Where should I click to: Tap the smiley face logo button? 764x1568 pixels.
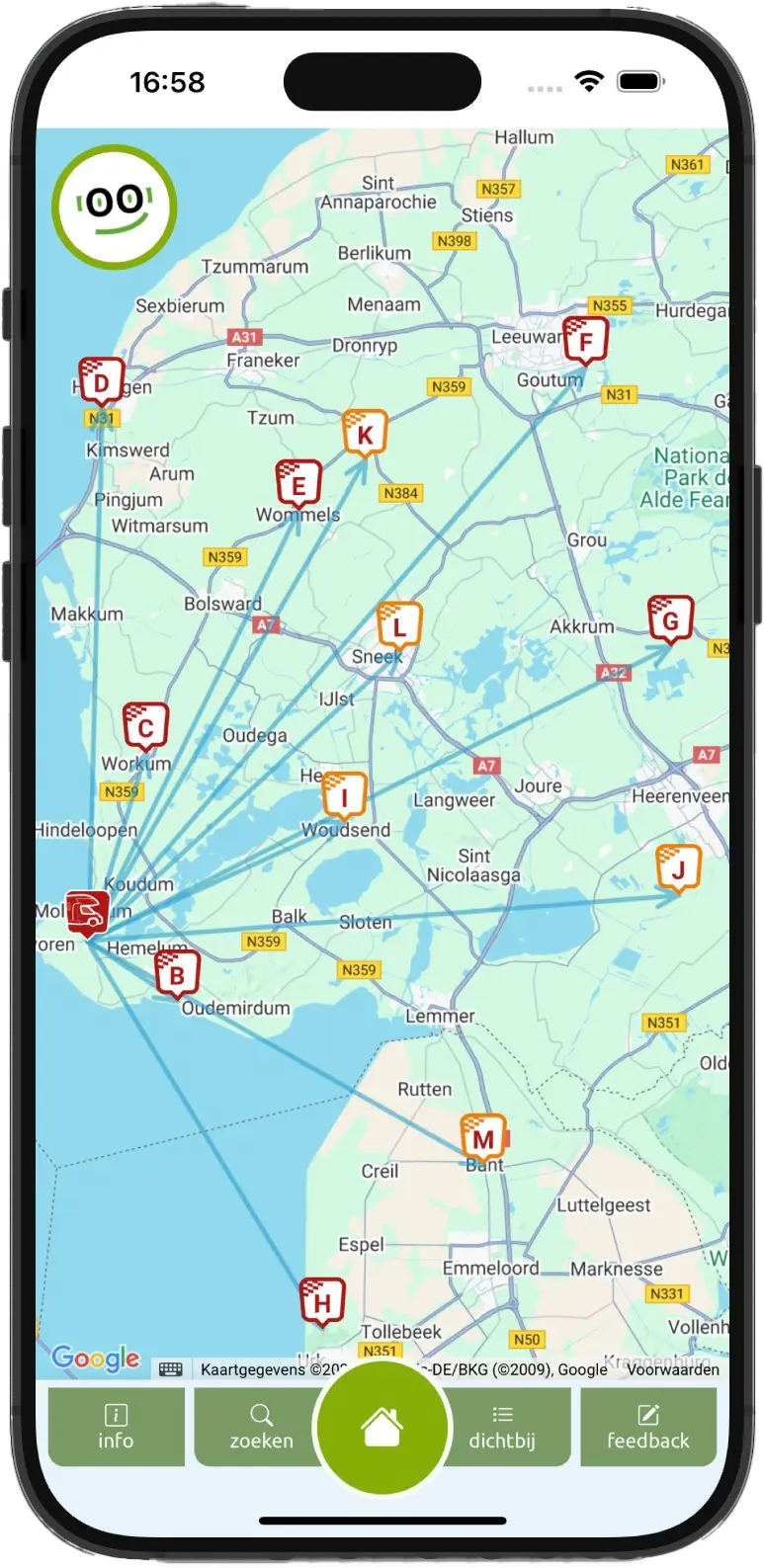(114, 206)
